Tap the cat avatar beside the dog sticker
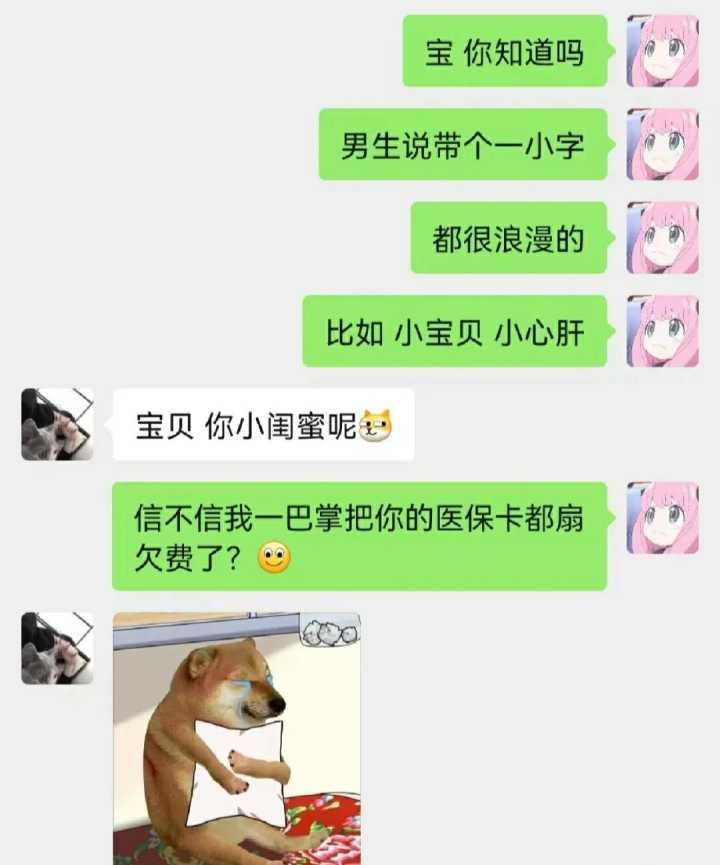 (58, 649)
